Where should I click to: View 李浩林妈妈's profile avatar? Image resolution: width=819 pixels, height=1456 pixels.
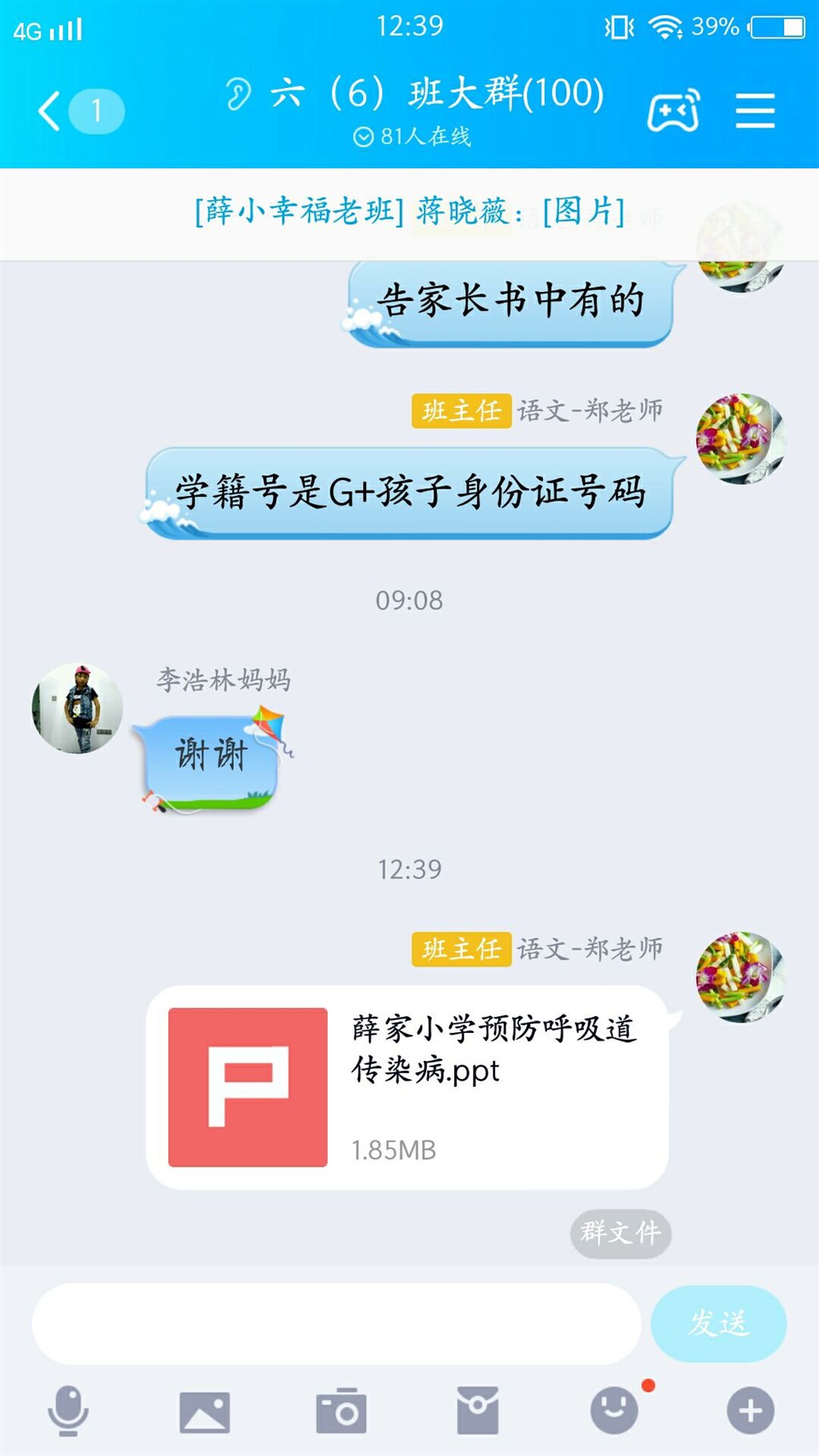[77, 708]
